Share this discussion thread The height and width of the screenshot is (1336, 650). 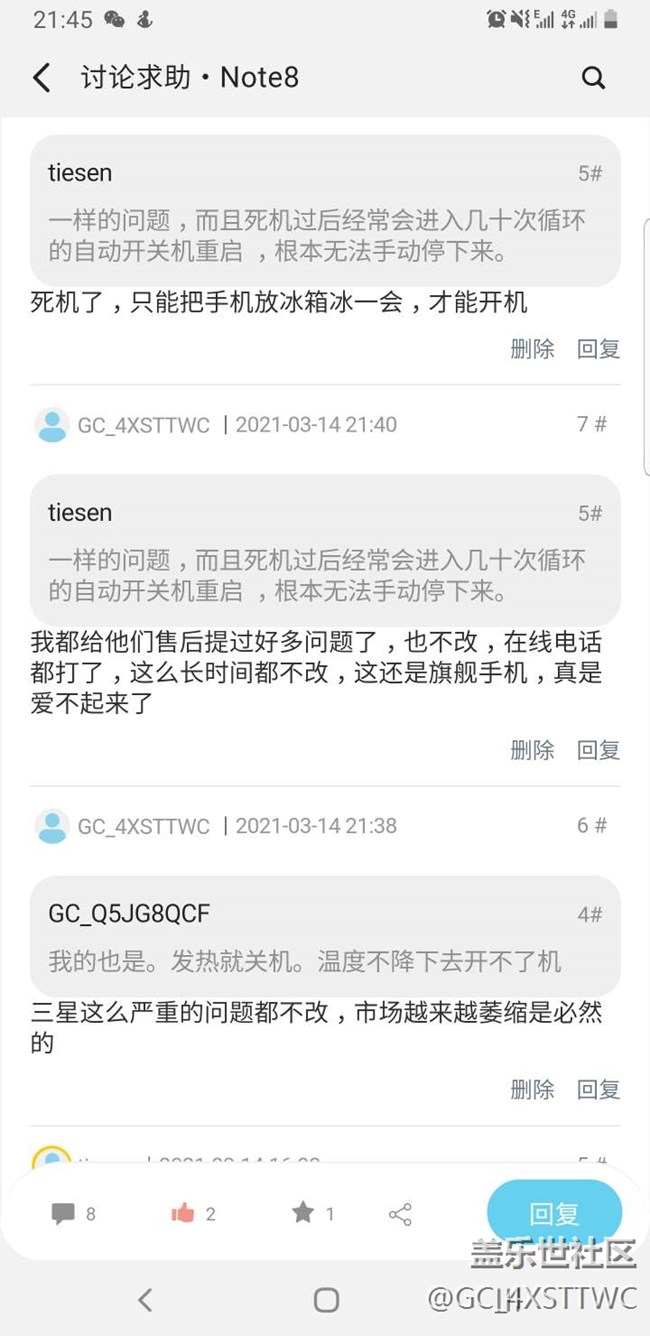[400, 1214]
